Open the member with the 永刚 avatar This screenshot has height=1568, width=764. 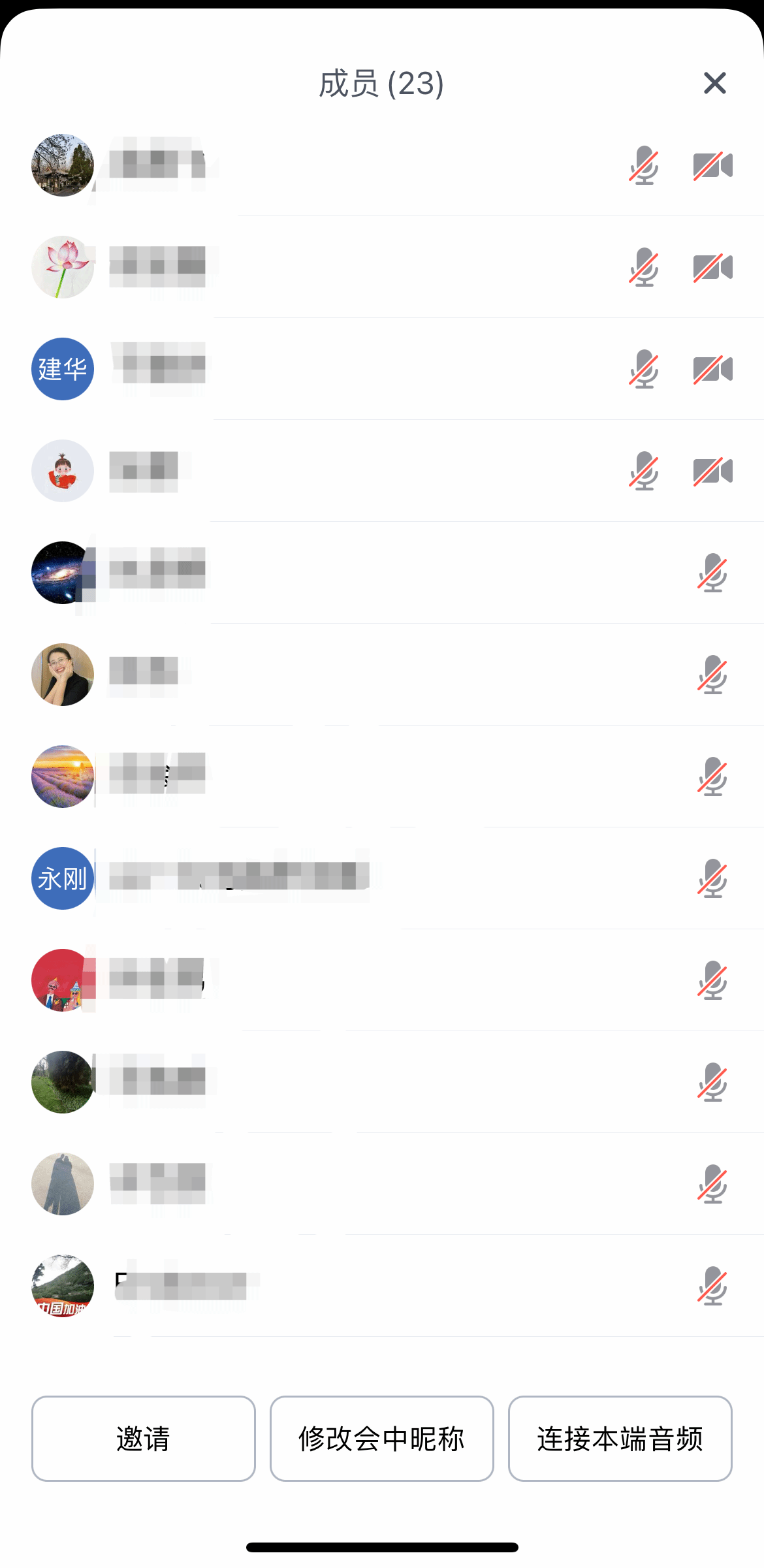pos(63,878)
